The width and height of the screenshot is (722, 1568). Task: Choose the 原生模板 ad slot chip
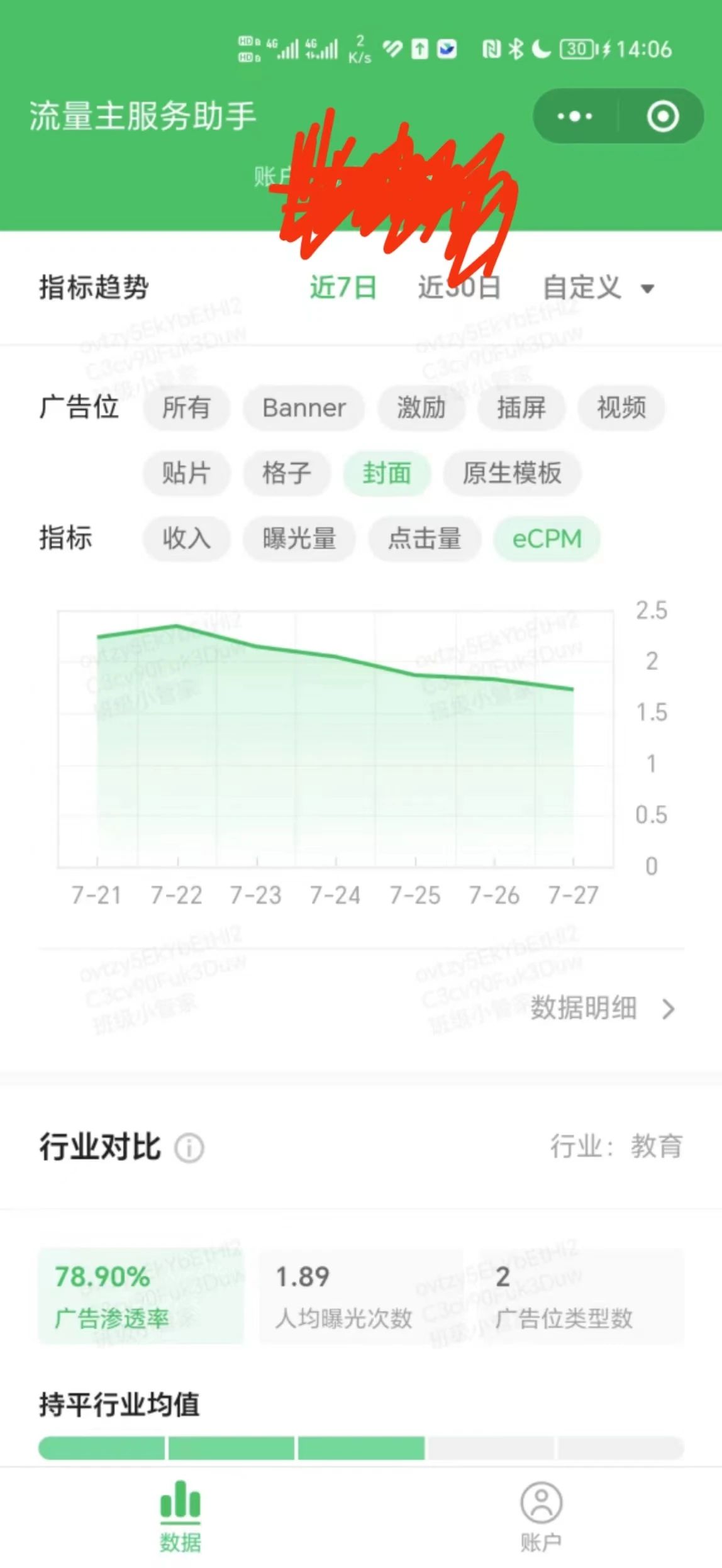pos(512,473)
